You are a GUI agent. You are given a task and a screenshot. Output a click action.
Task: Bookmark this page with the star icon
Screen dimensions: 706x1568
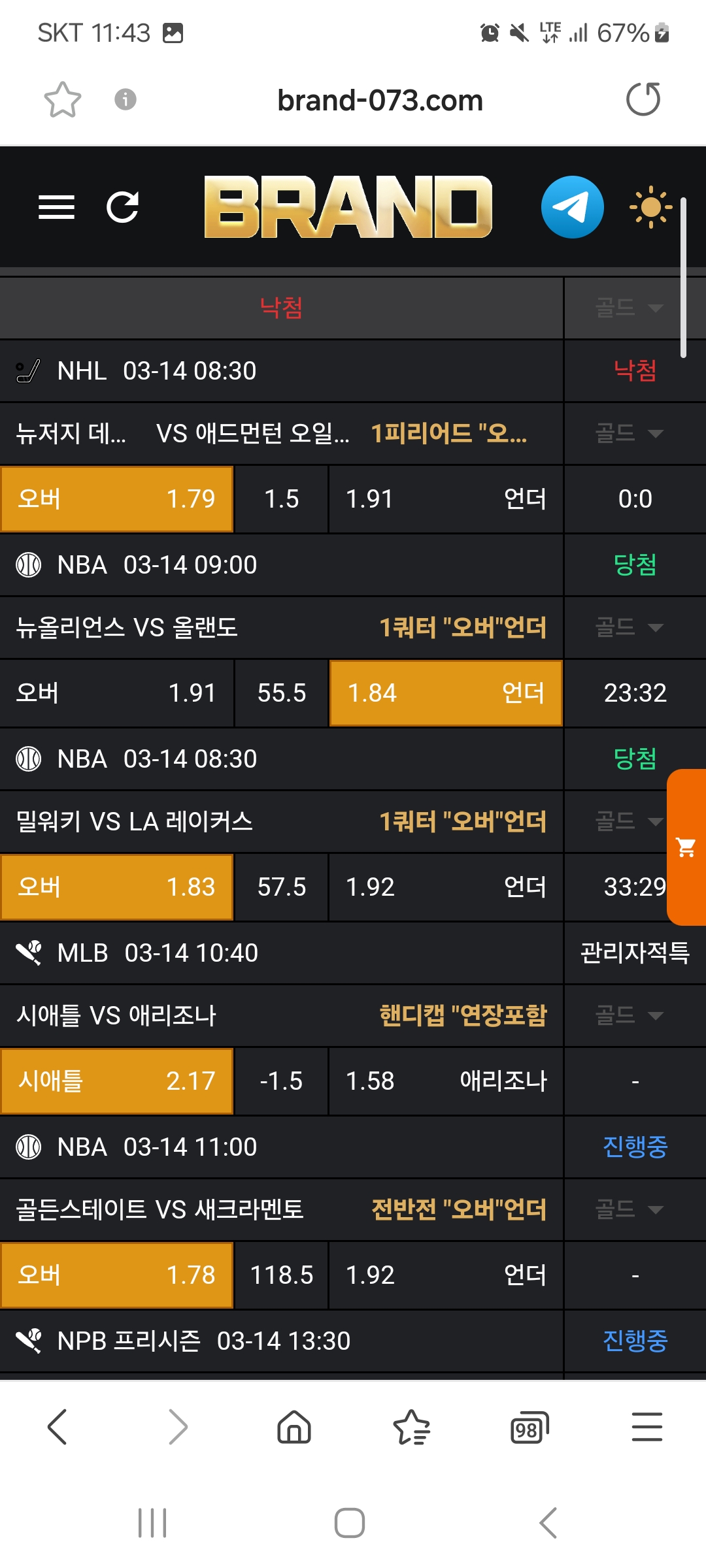63,100
